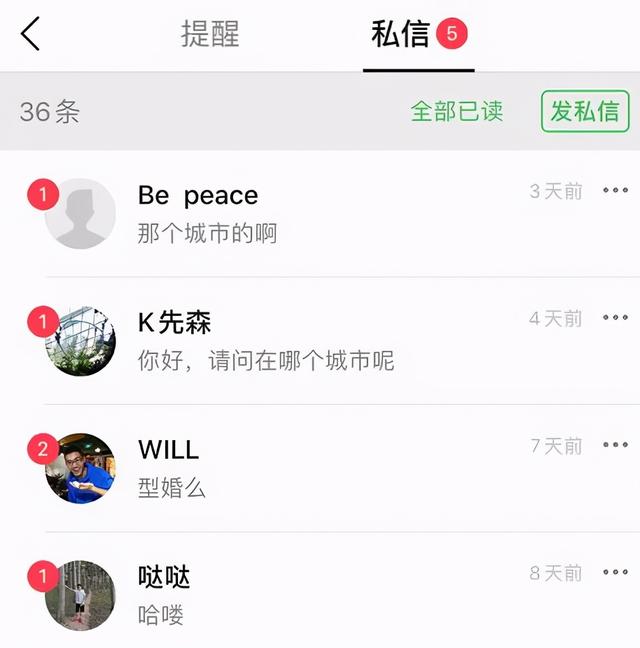This screenshot has height=648, width=640.
Task: Tap the three dots beside WILL
Action: pos(615,445)
